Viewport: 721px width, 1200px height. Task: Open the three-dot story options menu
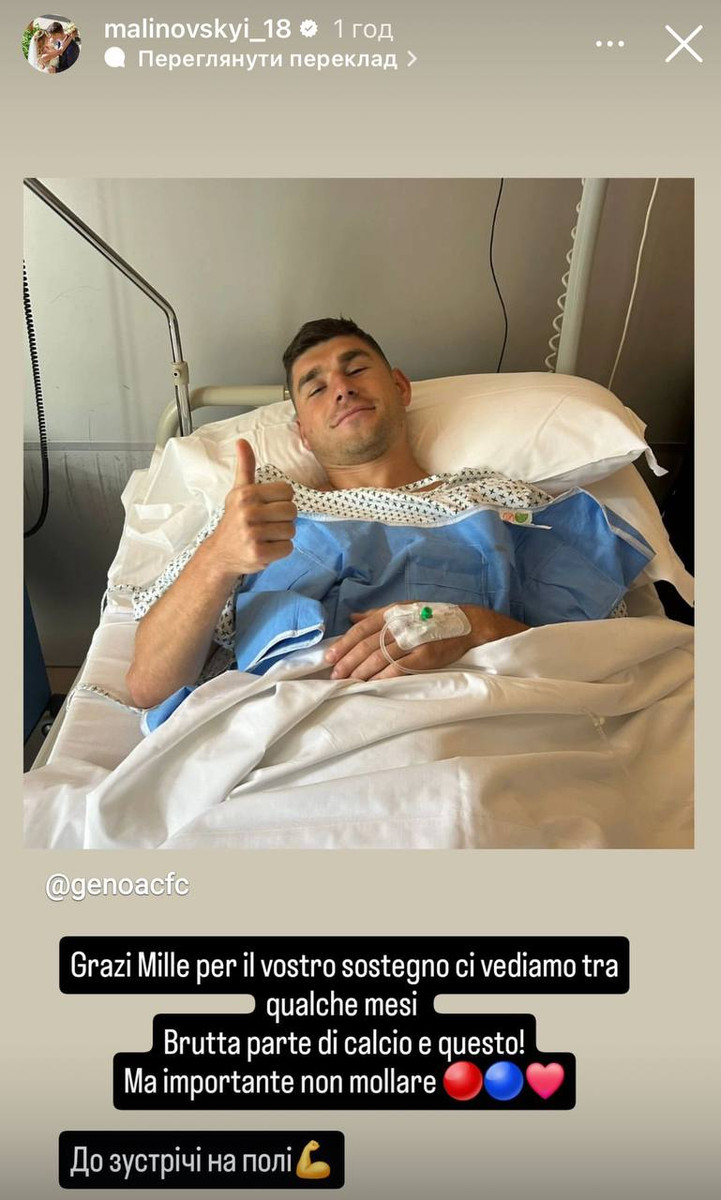611,44
